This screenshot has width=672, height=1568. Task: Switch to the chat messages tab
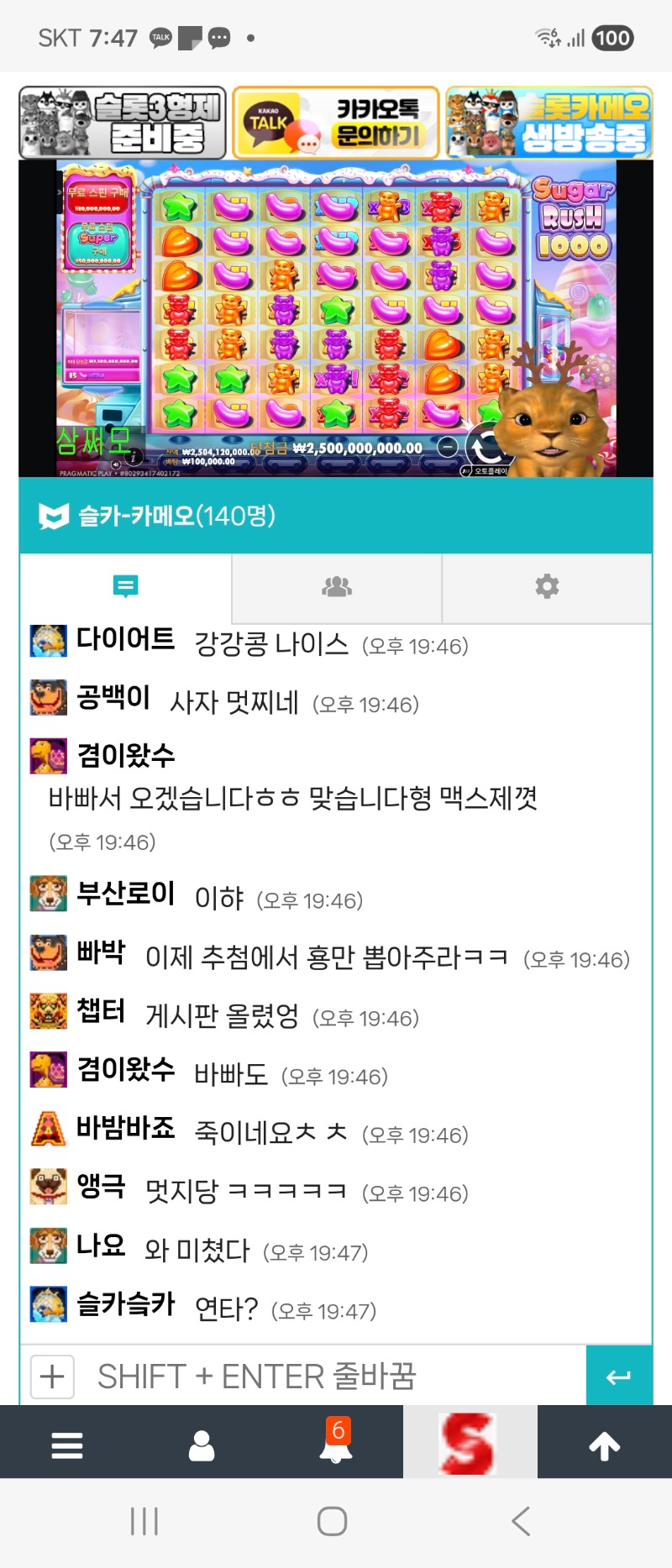pos(126,586)
